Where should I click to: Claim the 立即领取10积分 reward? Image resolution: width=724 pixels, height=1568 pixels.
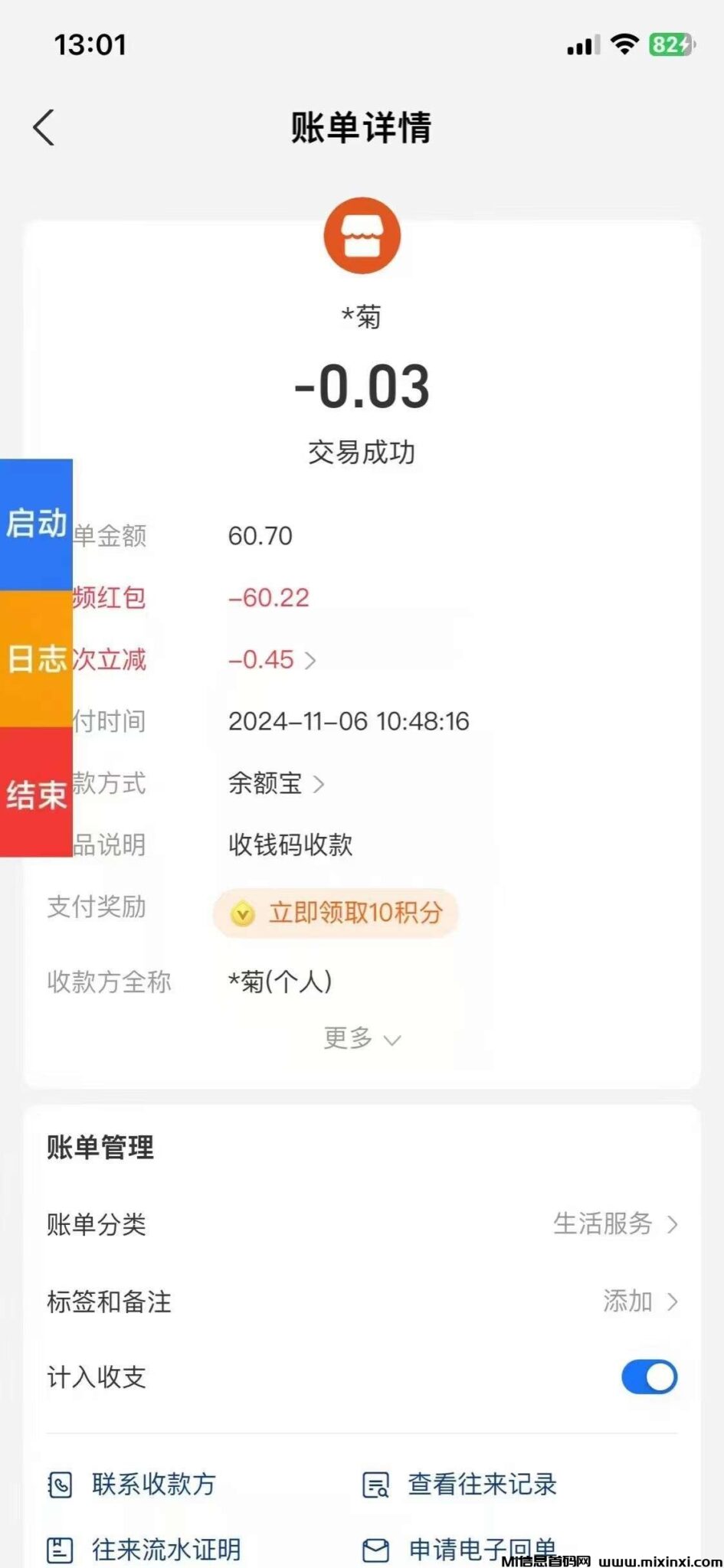click(x=336, y=913)
